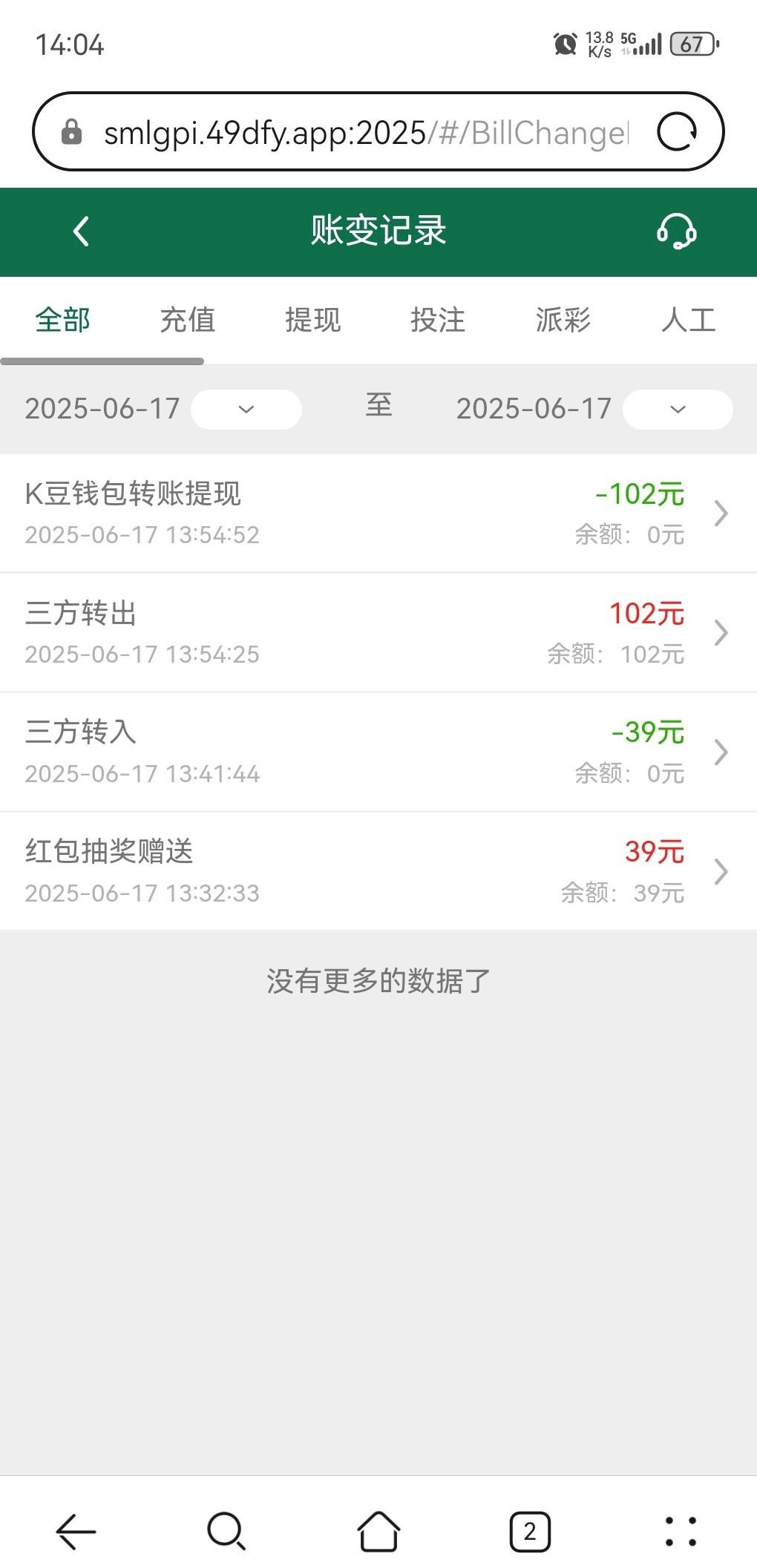Image resolution: width=757 pixels, height=1568 pixels.
Task: Open the browser search tool
Action: pos(226,1531)
